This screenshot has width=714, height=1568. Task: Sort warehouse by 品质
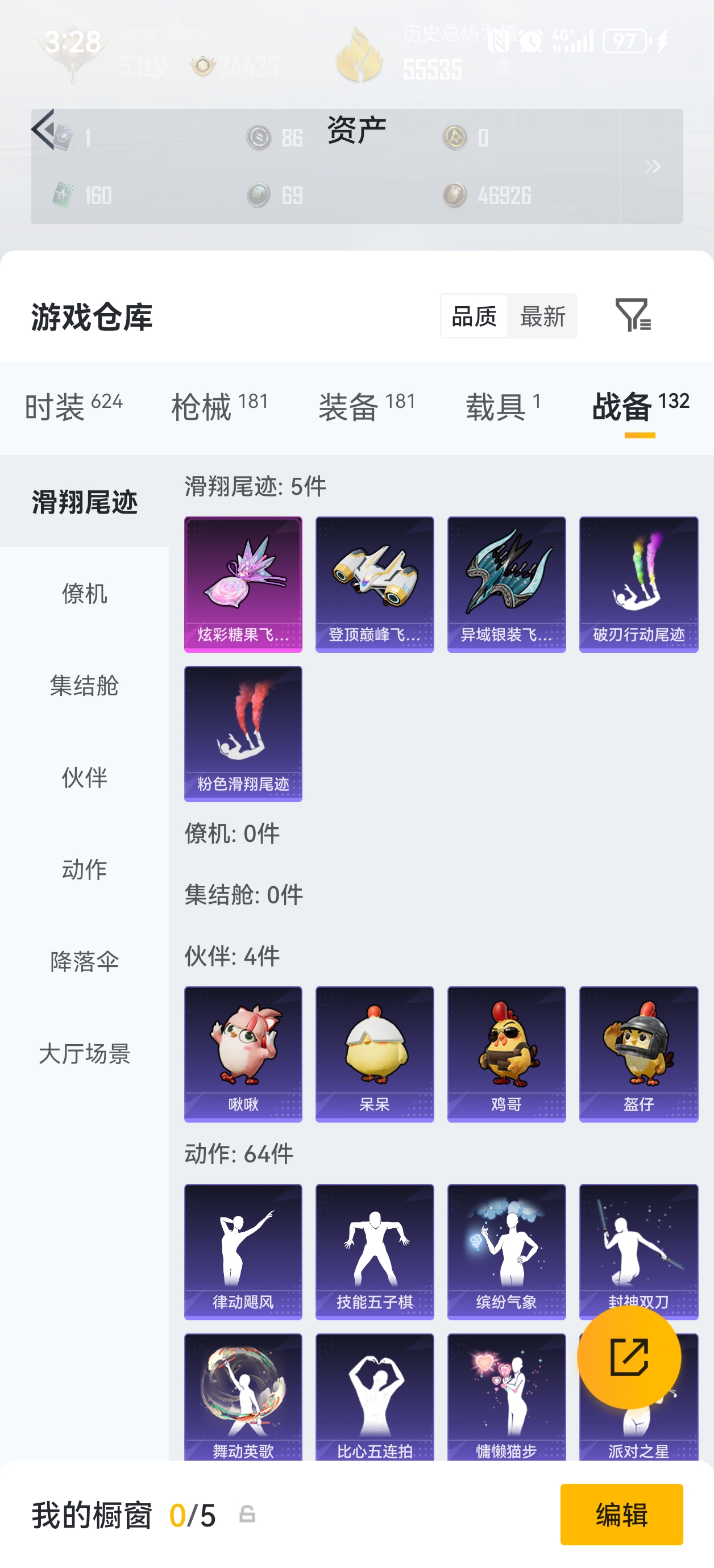click(474, 316)
